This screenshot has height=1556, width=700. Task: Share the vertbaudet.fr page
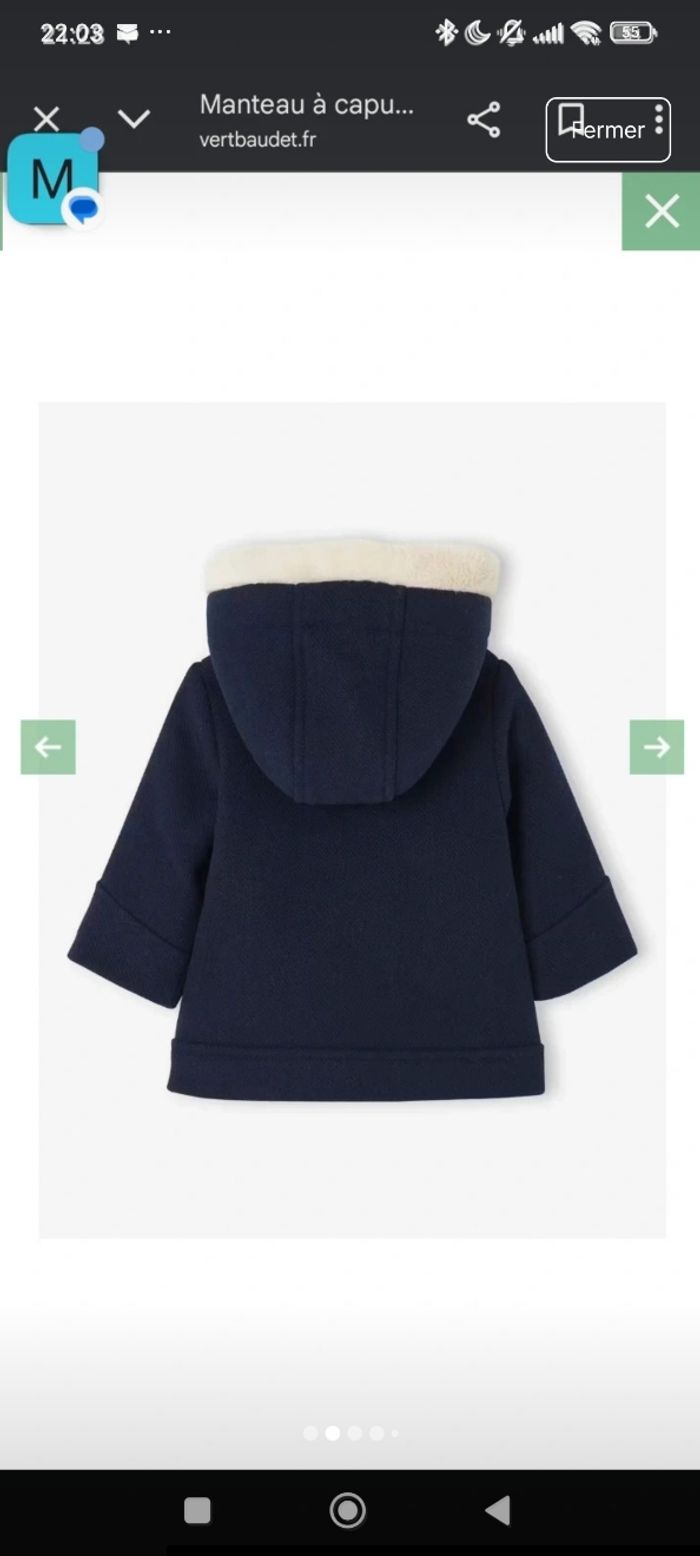click(x=484, y=121)
